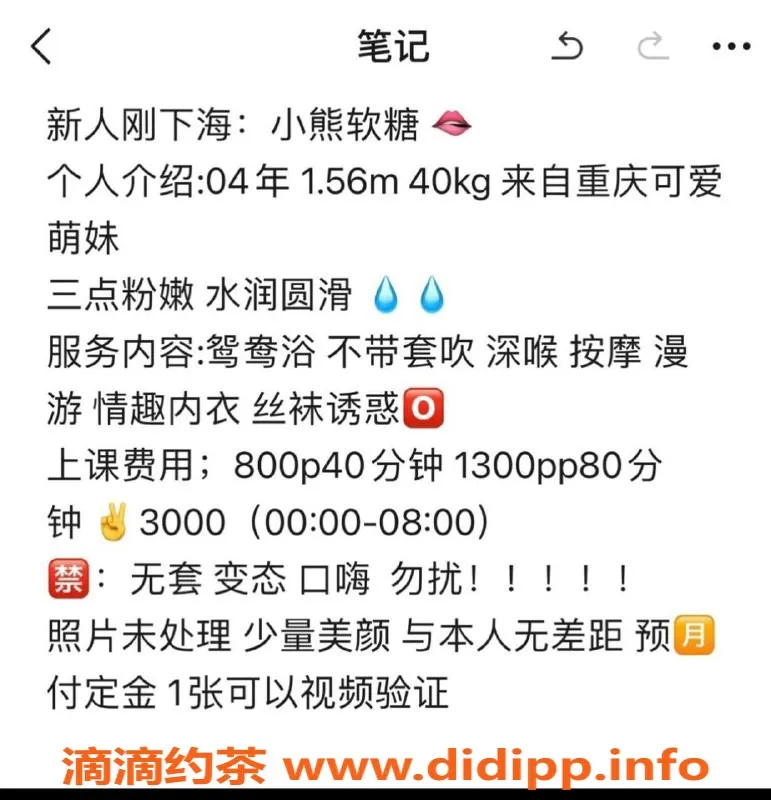771x800 pixels.
Task: Select the 笔记 title text
Action: (x=393, y=46)
